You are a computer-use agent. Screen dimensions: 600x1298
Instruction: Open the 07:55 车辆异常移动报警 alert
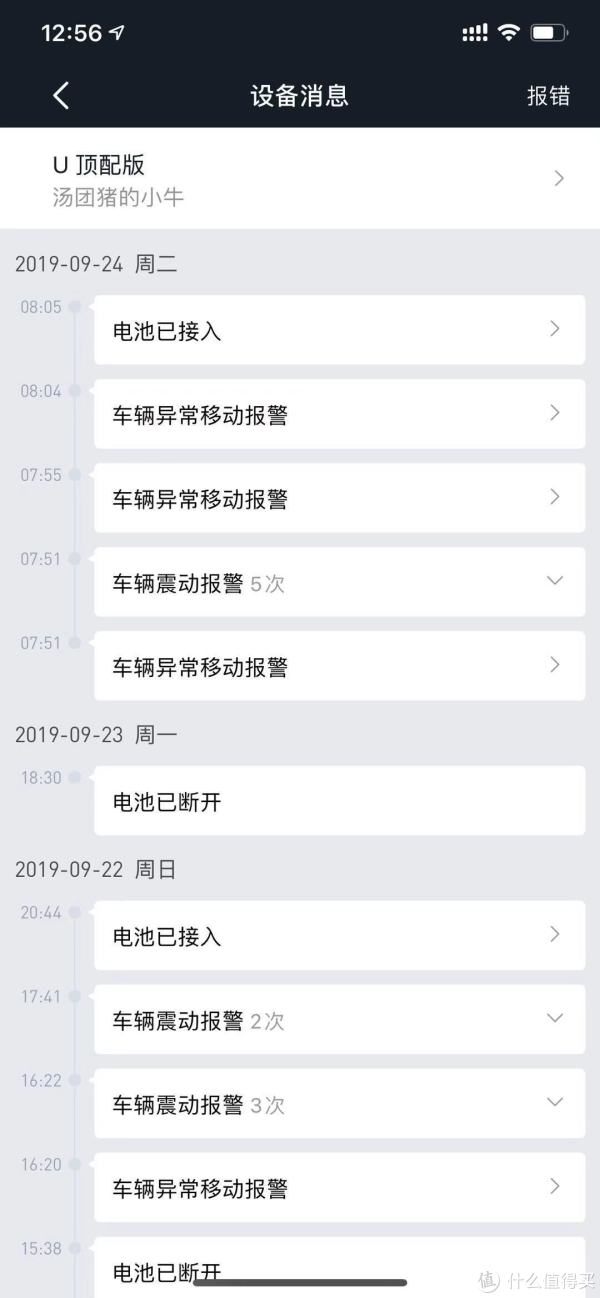coord(339,498)
